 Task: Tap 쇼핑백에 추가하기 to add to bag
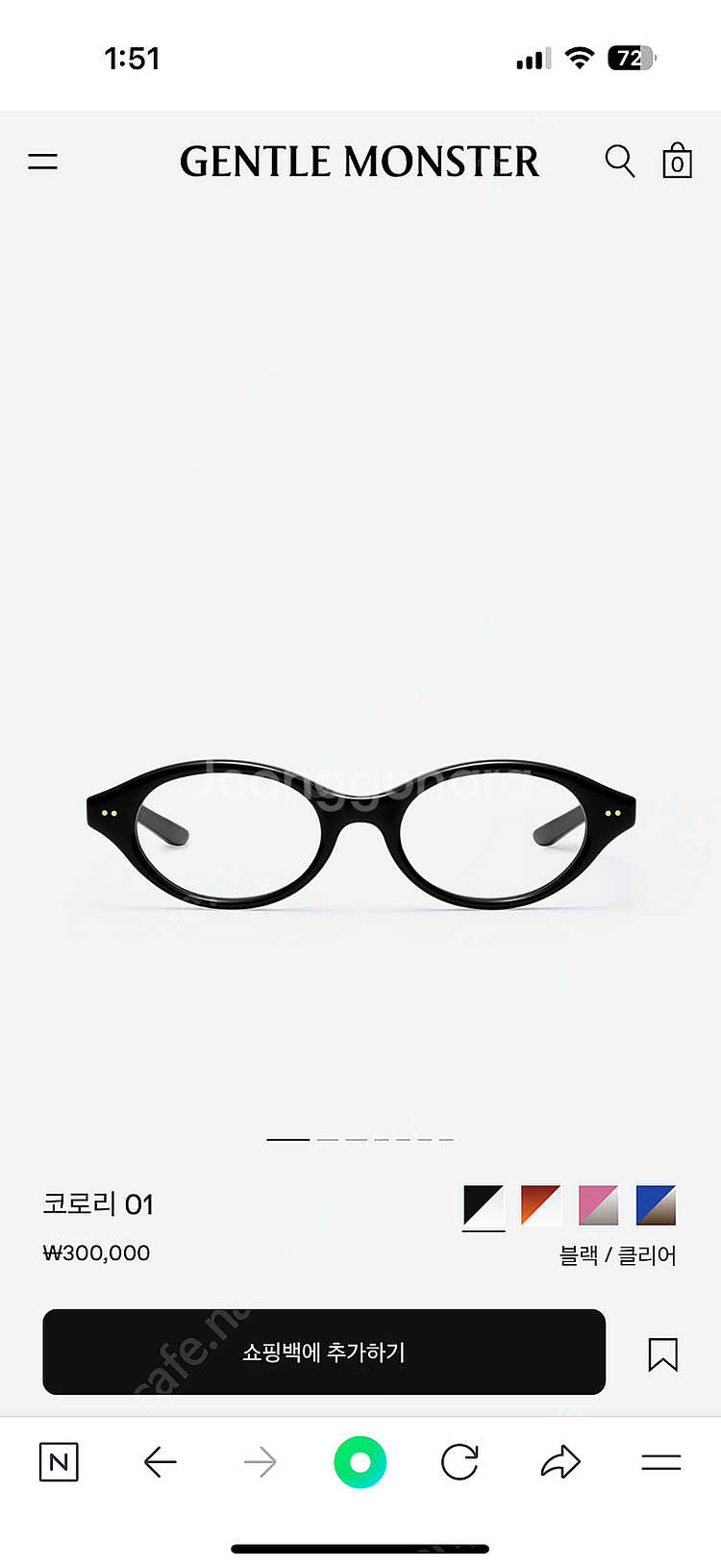(x=324, y=1352)
